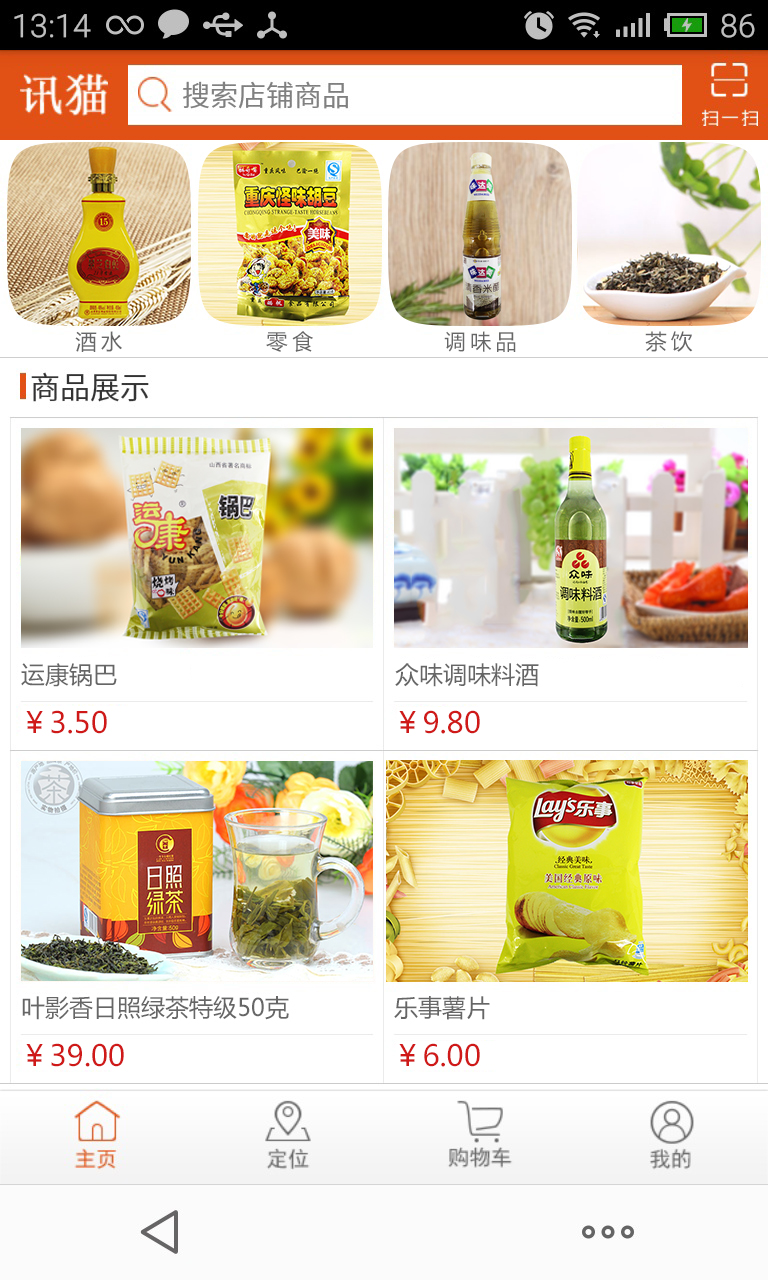Open the system three-dot menu
The image size is (768, 1280).
[608, 1232]
